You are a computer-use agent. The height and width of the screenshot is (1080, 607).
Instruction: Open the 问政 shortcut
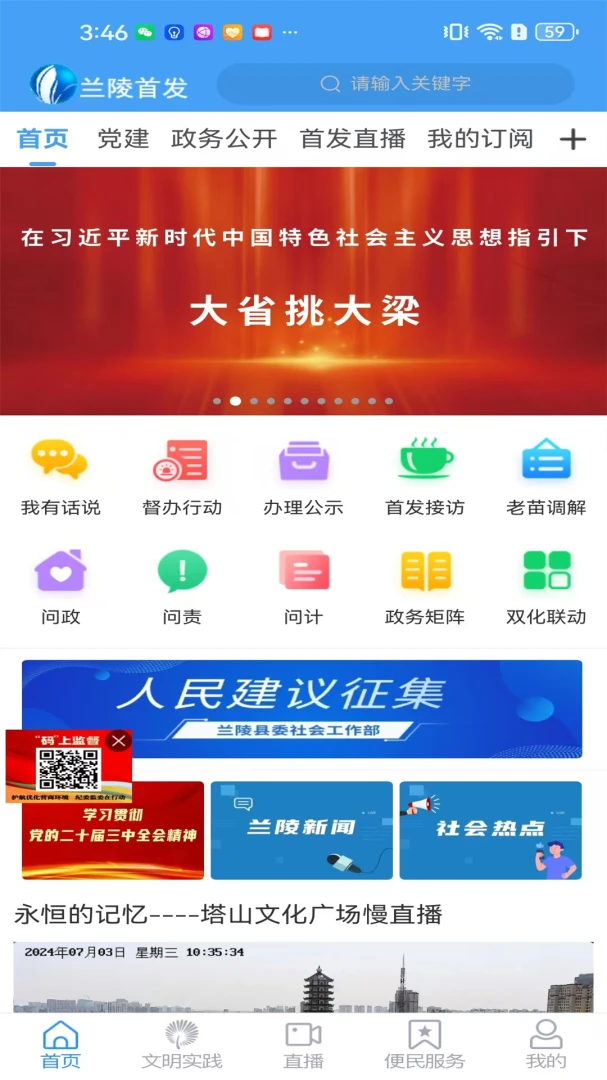coord(61,587)
